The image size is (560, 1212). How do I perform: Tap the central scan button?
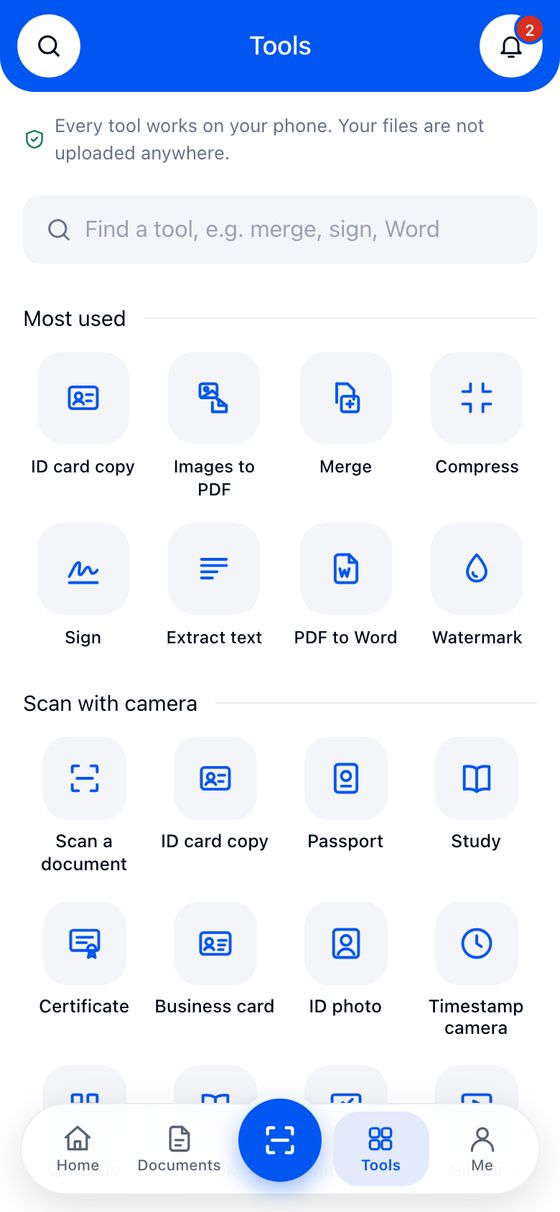click(x=280, y=1140)
